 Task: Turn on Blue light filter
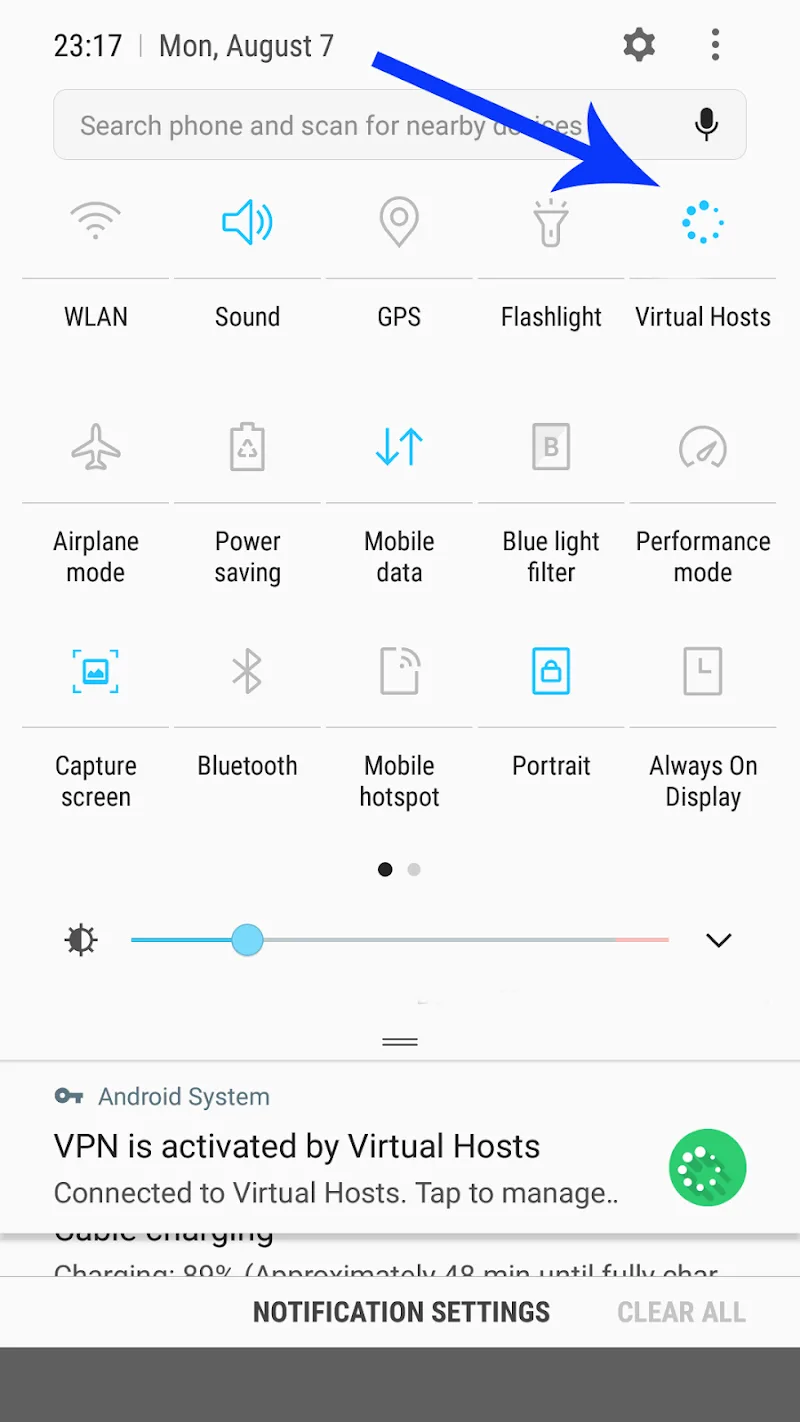(x=551, y=447)
